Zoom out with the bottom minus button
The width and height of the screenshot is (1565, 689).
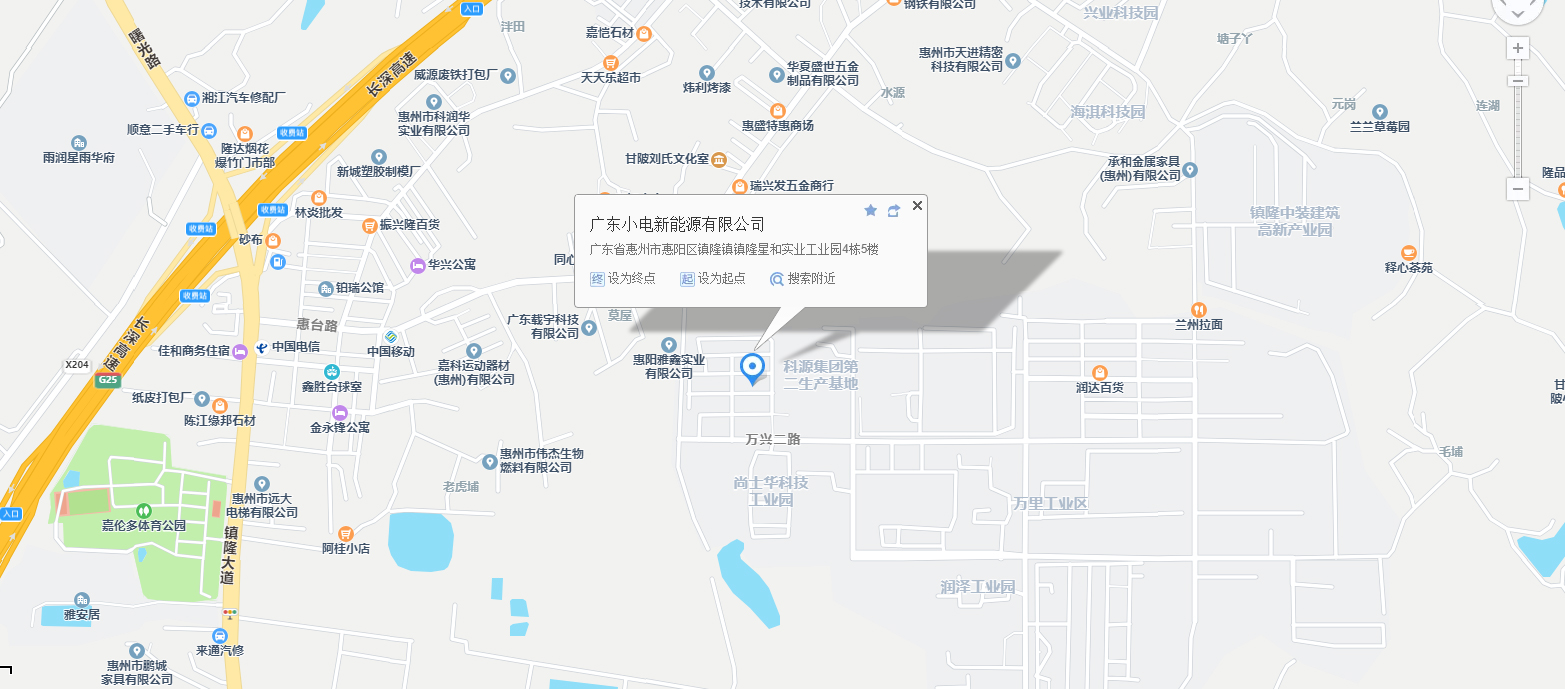tap(1518, 189)
